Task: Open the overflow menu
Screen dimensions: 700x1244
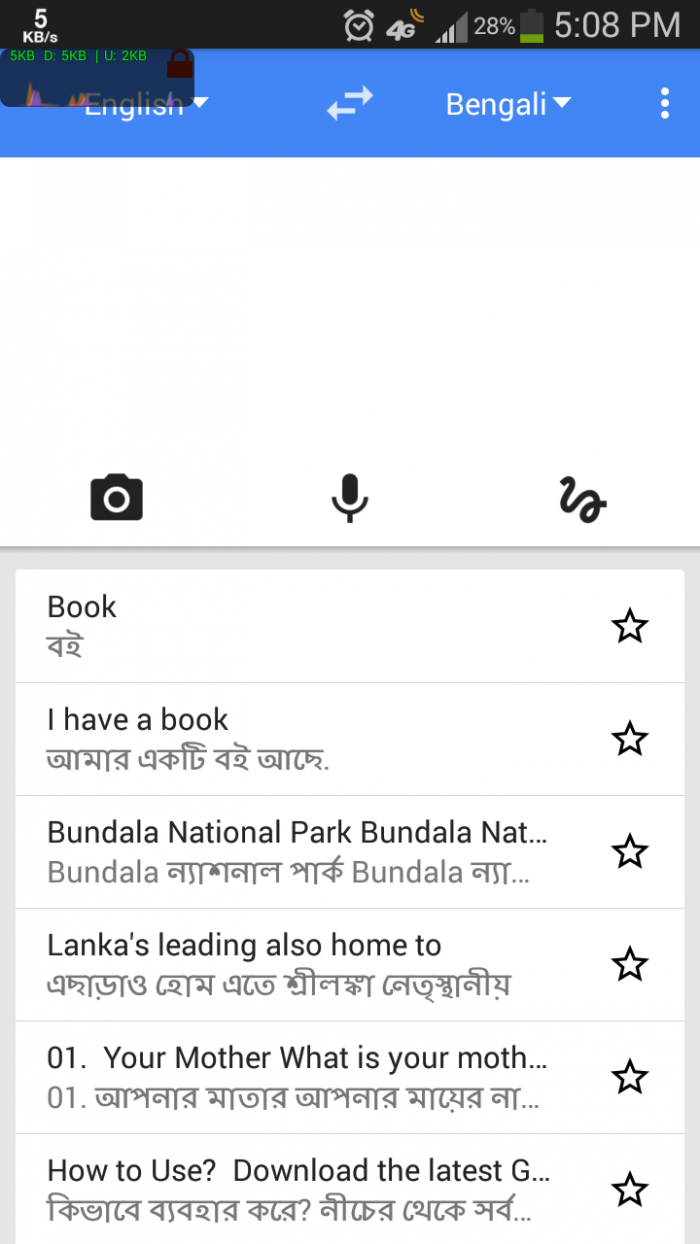Action: point(665,103)
